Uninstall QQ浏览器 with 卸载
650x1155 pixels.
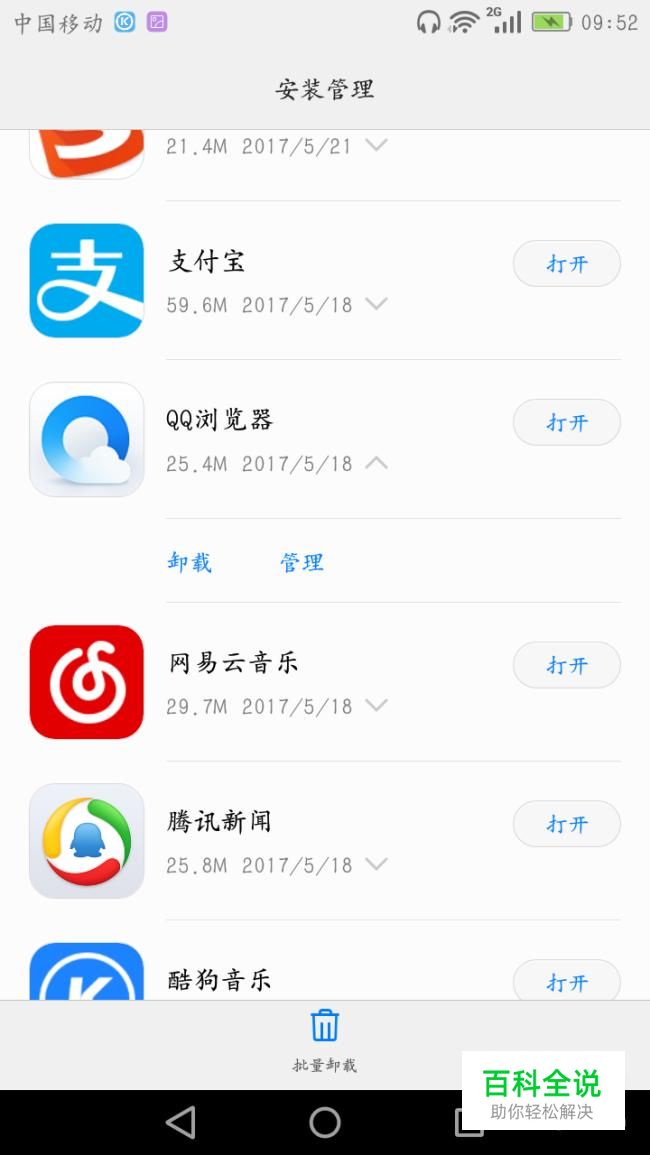pyautogui.click(x=190, y=563)
